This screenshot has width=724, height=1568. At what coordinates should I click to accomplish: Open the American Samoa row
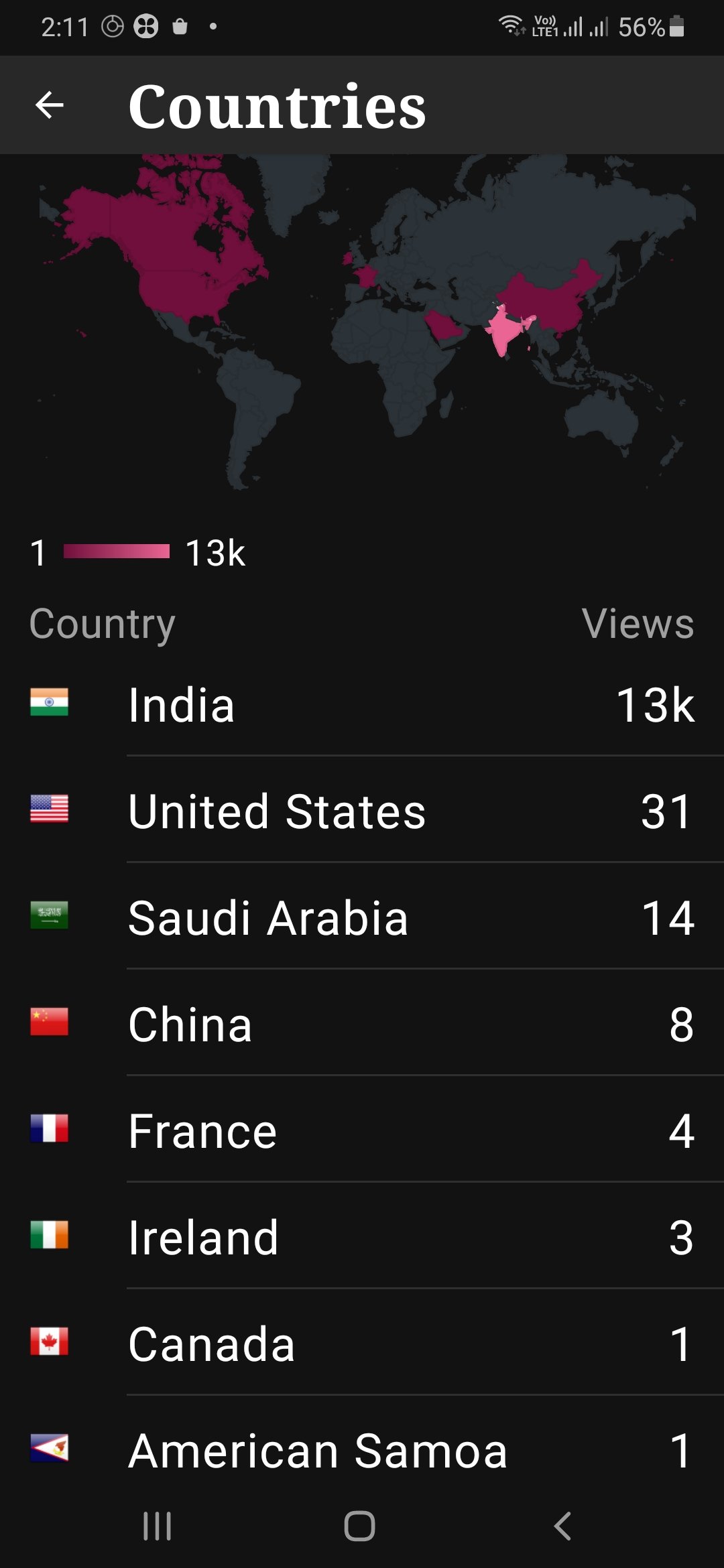click(362, 1450)
